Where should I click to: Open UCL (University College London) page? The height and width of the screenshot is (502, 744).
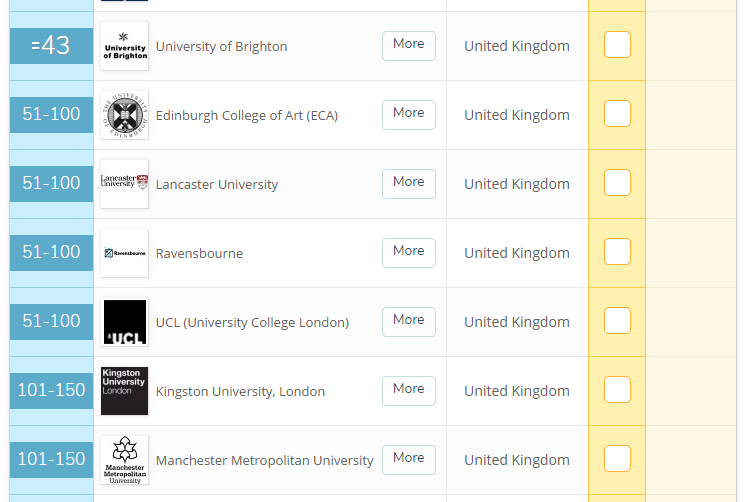point(252,323)
